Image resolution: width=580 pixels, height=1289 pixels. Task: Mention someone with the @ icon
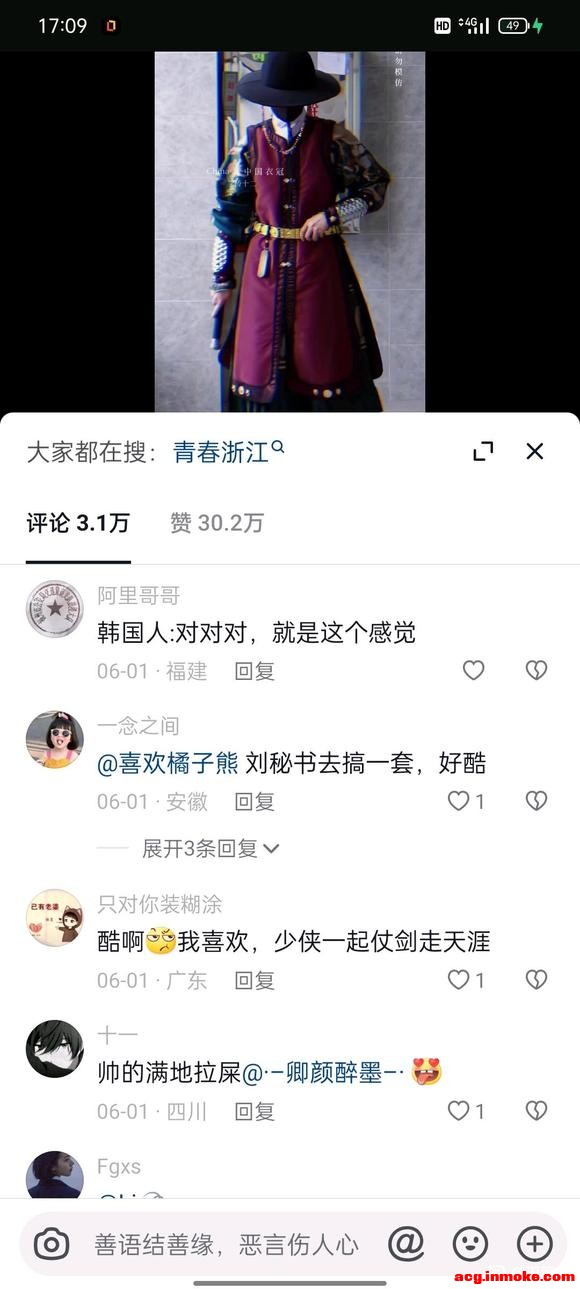pyautogui.click(x=406, y=1244)
